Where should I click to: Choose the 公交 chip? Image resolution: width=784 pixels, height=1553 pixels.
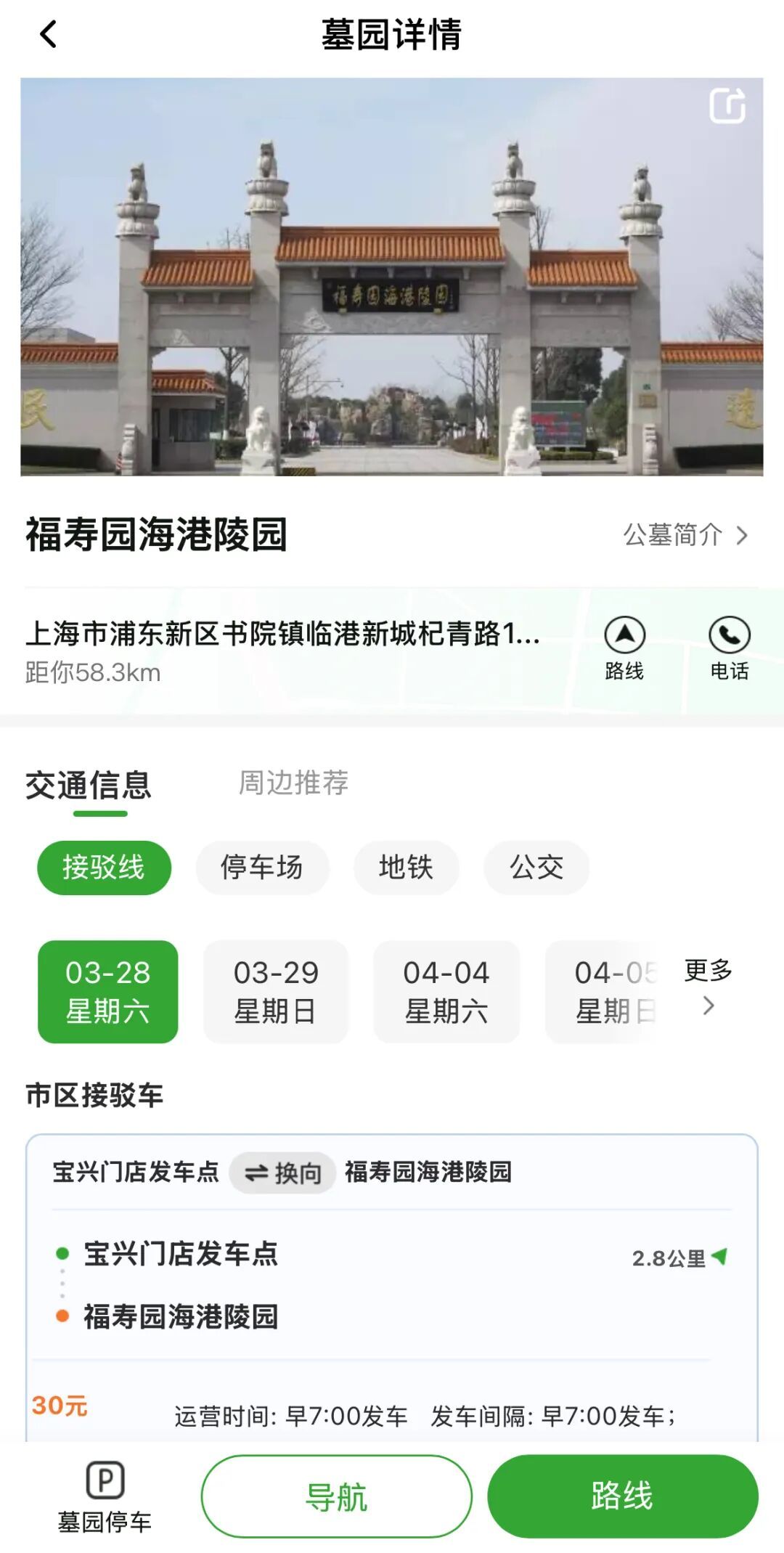pyautogui.click(x=536, y=868)
